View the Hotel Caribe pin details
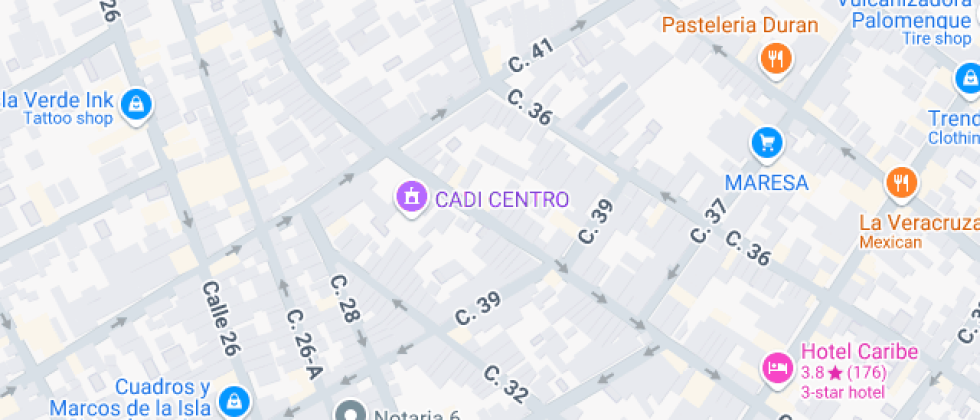This screenshot has width=980, height=420. pos(776,368)
